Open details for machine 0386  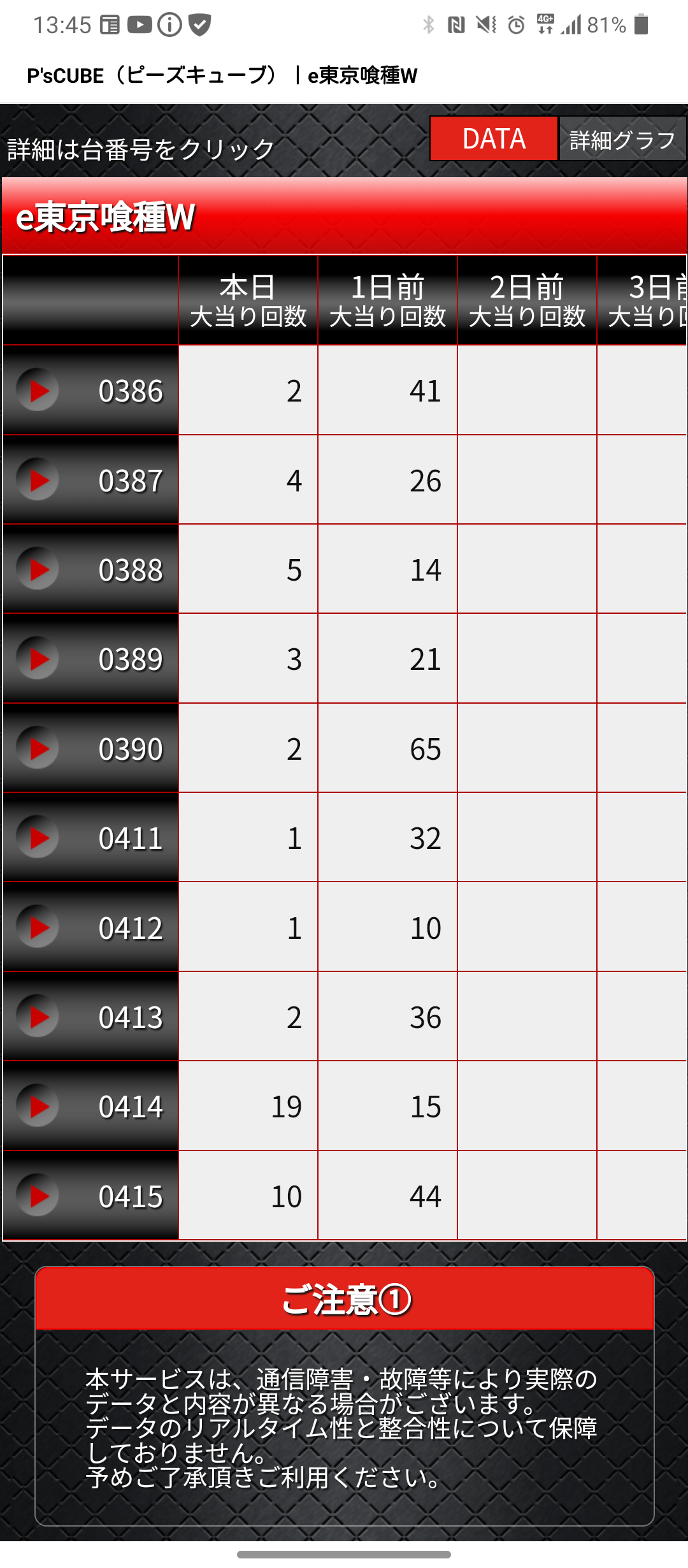(91, 390)
